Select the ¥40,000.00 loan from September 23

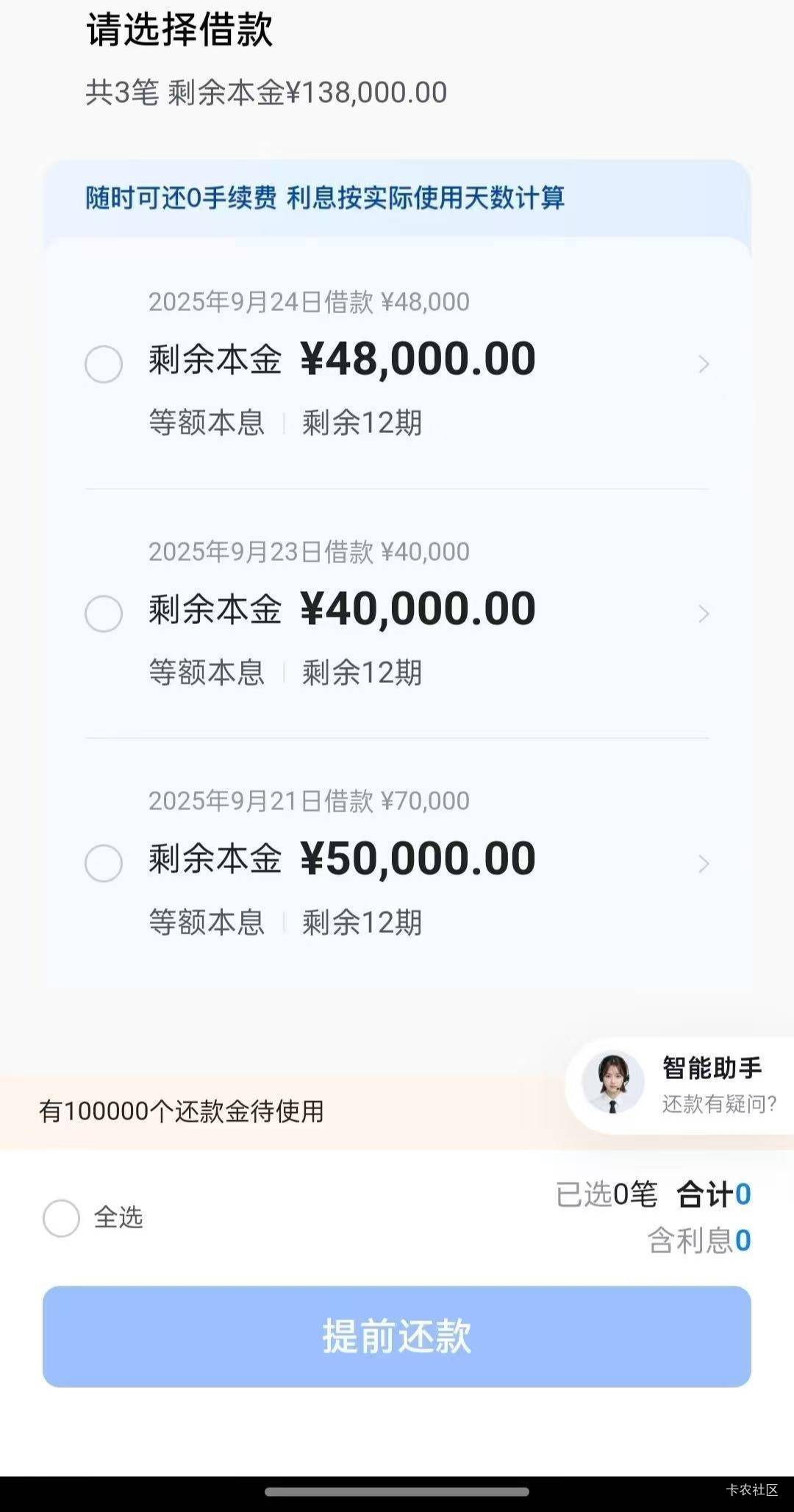tap(104, 614)
